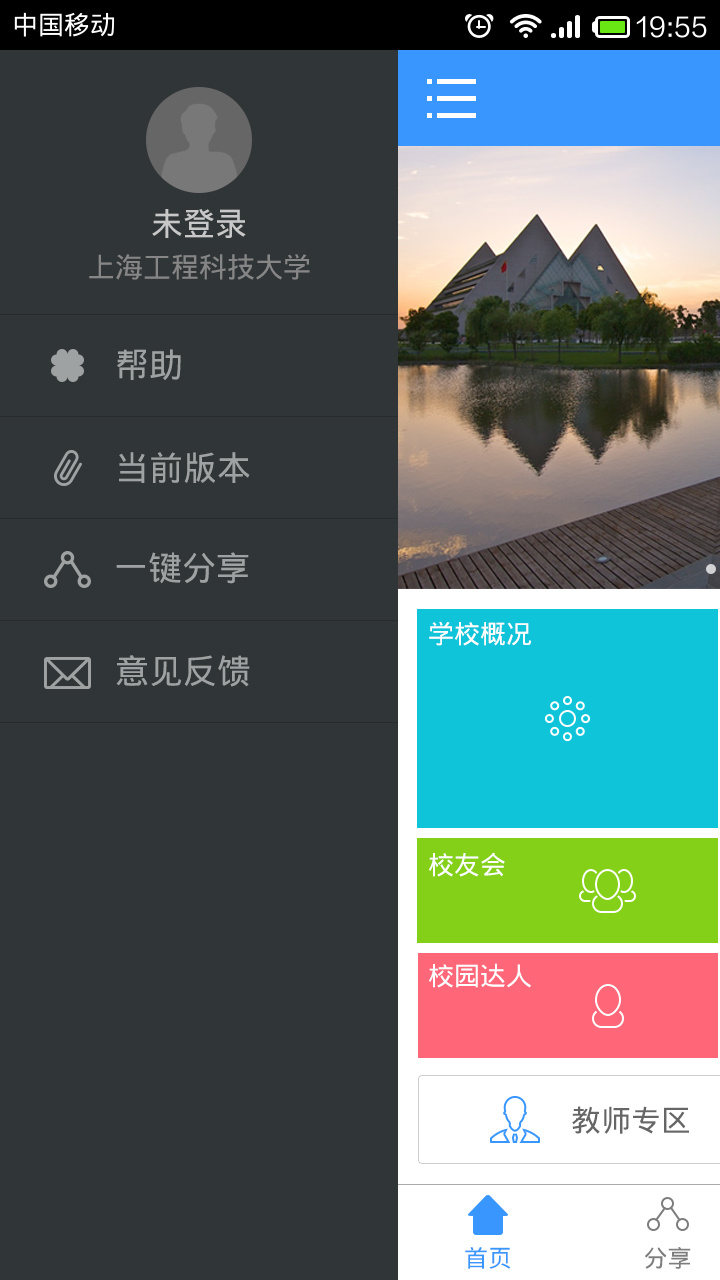Open 帮助 in the drawer
This screenshot has width=720, height=1280.
coord(199,366)
